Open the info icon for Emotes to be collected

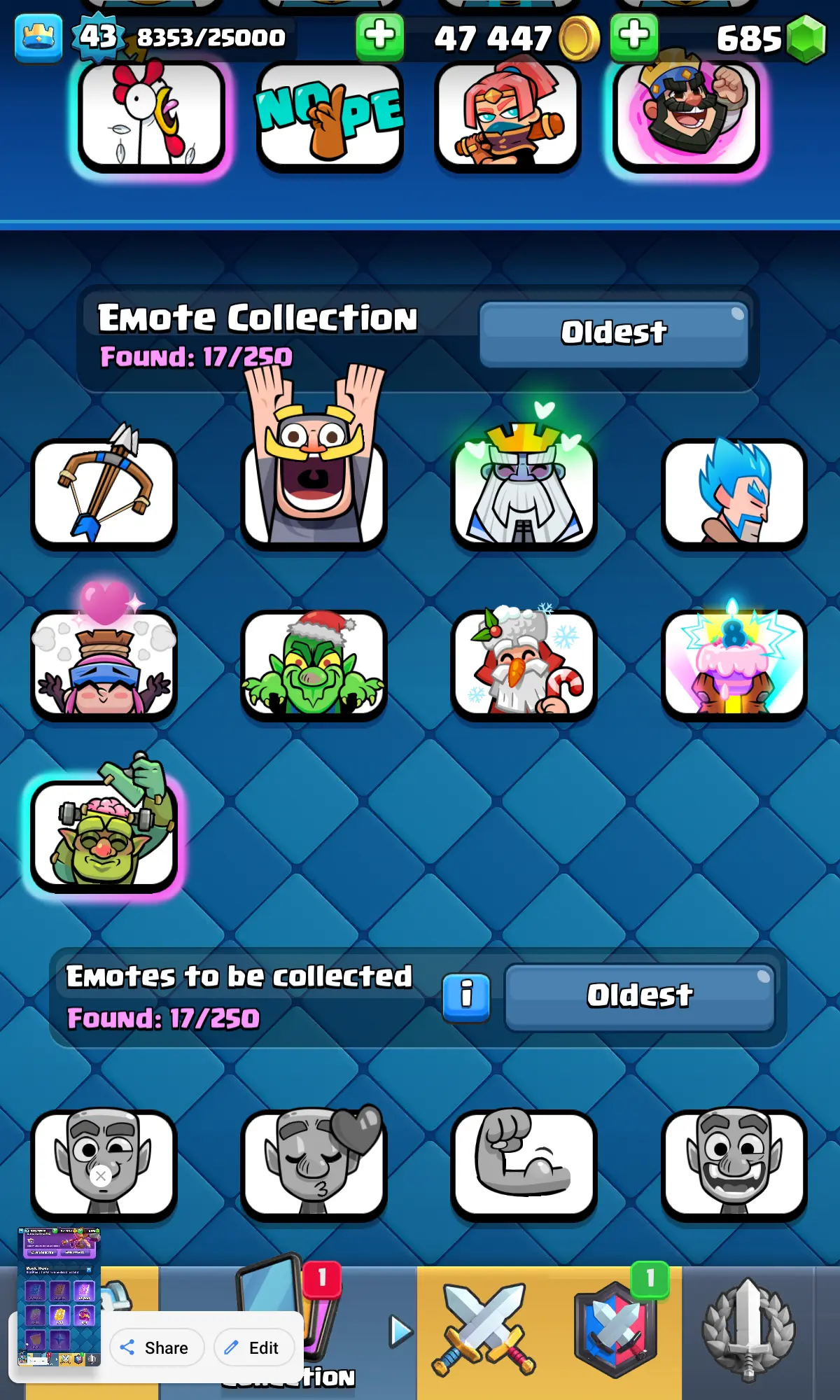(466, 995)
